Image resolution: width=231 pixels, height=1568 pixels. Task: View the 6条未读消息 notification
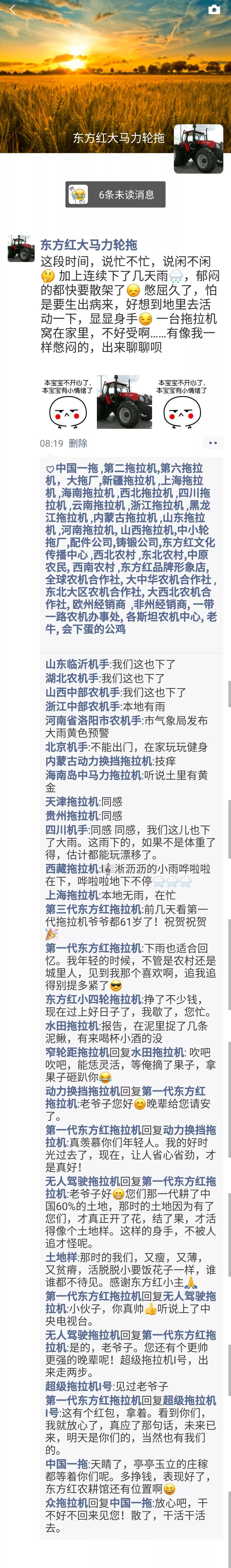115,195
